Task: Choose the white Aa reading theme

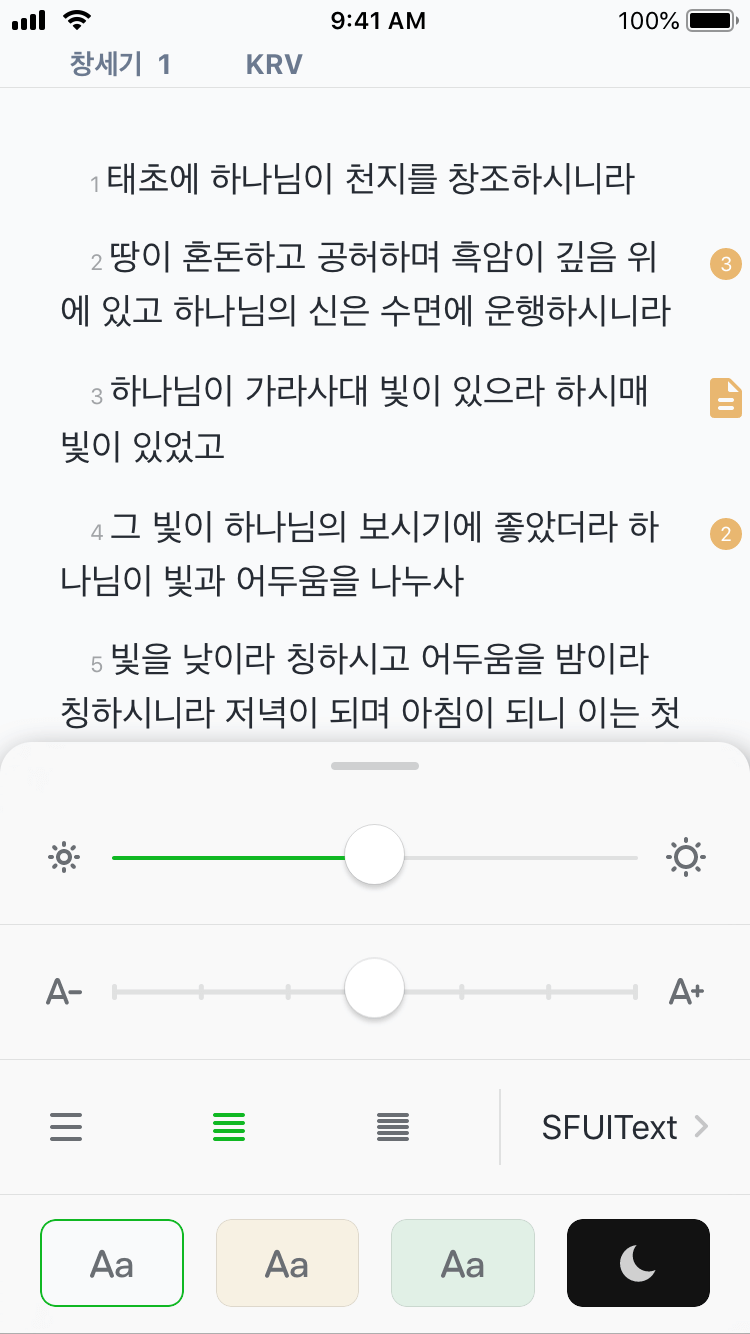Action: [x=112, y=1263]
